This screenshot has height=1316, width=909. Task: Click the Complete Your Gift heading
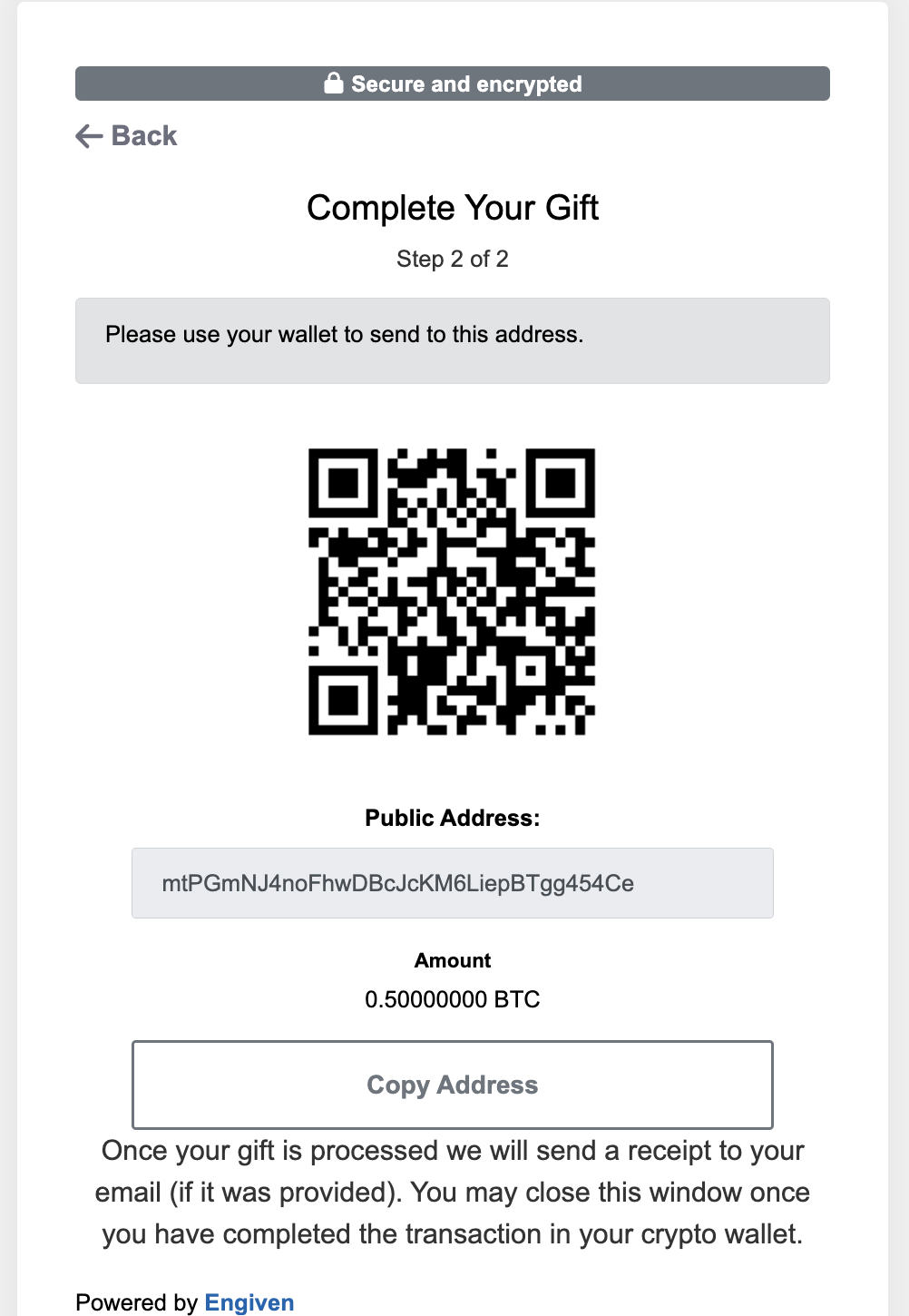click(454, 208)
